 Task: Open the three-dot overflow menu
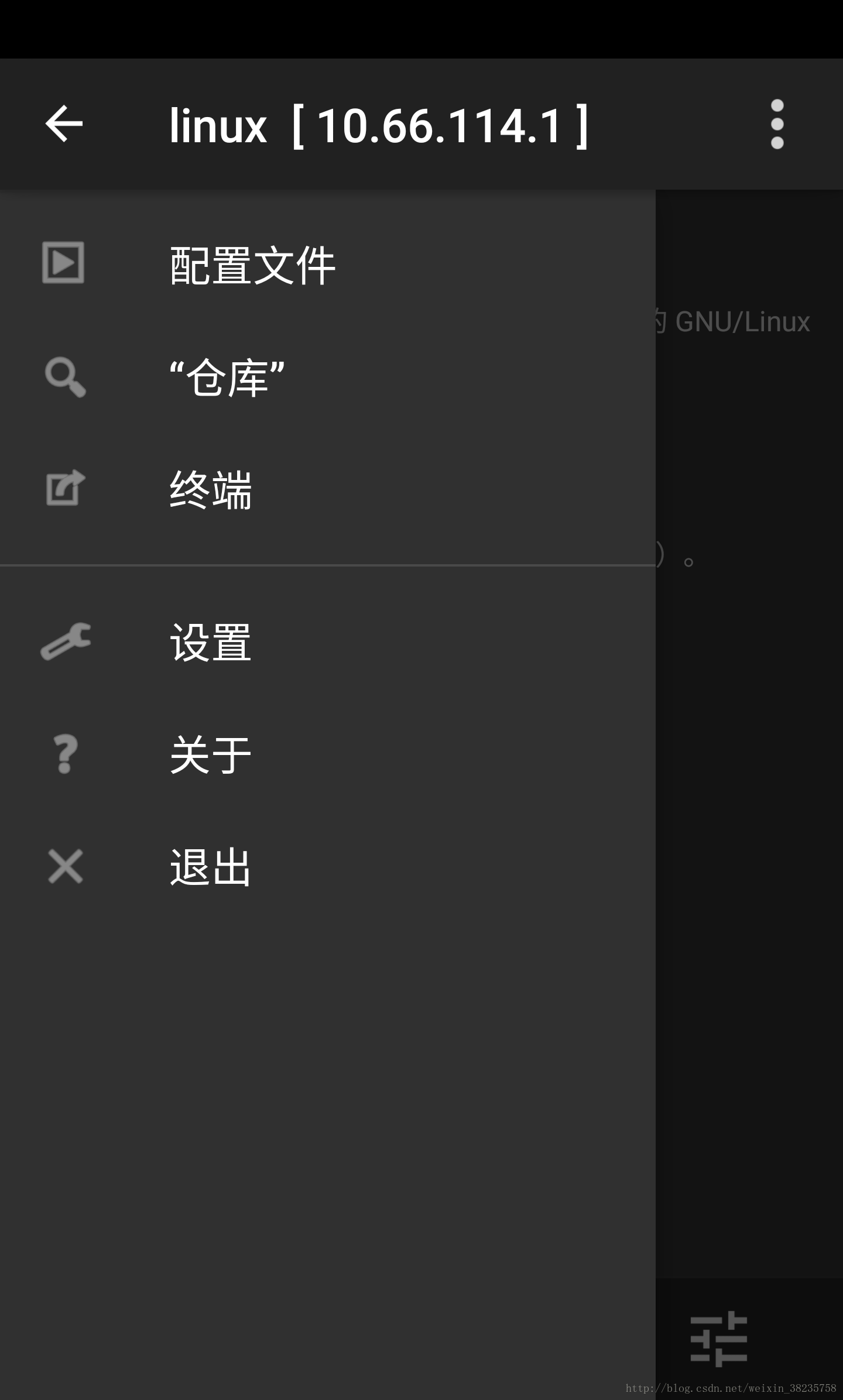pos(777,124)
